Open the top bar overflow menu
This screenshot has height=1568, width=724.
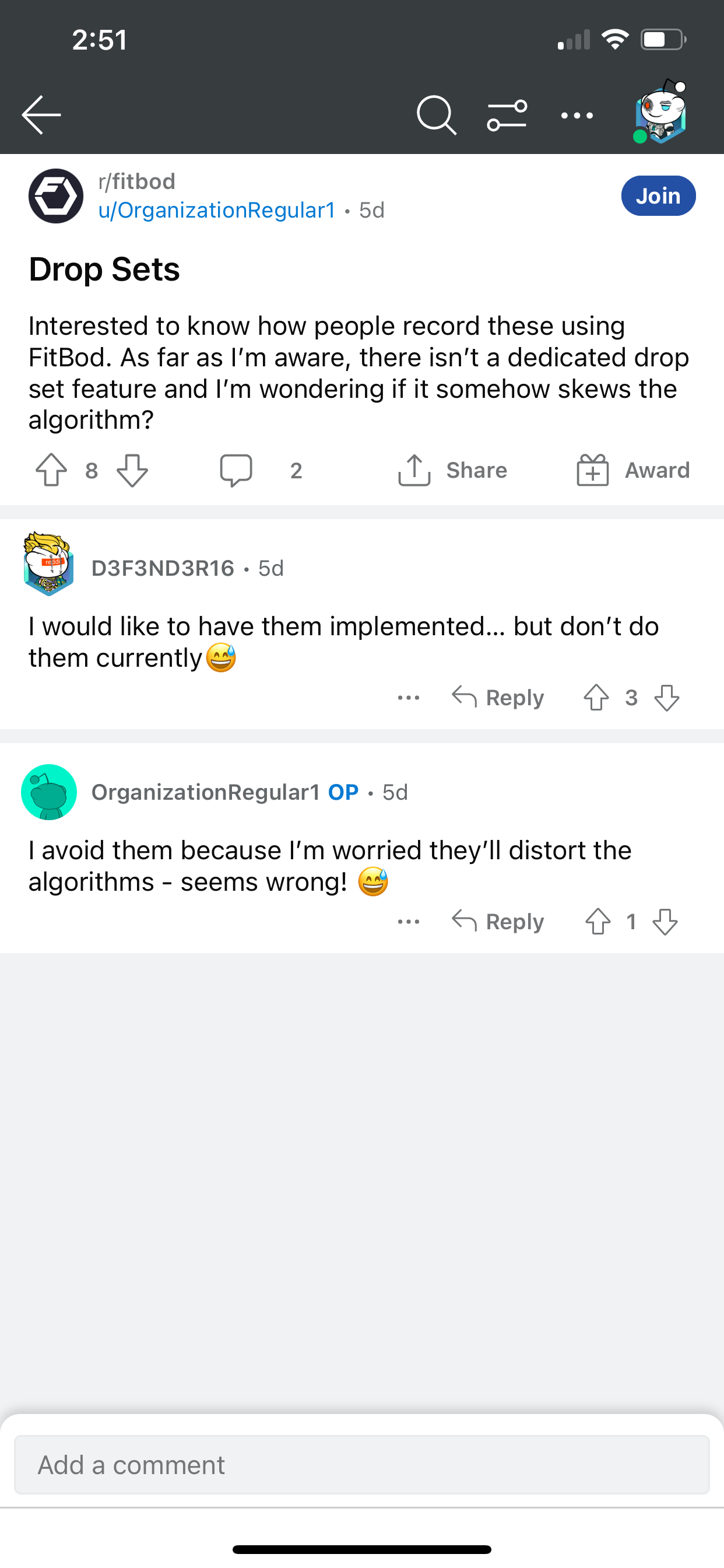click(577, 114)
